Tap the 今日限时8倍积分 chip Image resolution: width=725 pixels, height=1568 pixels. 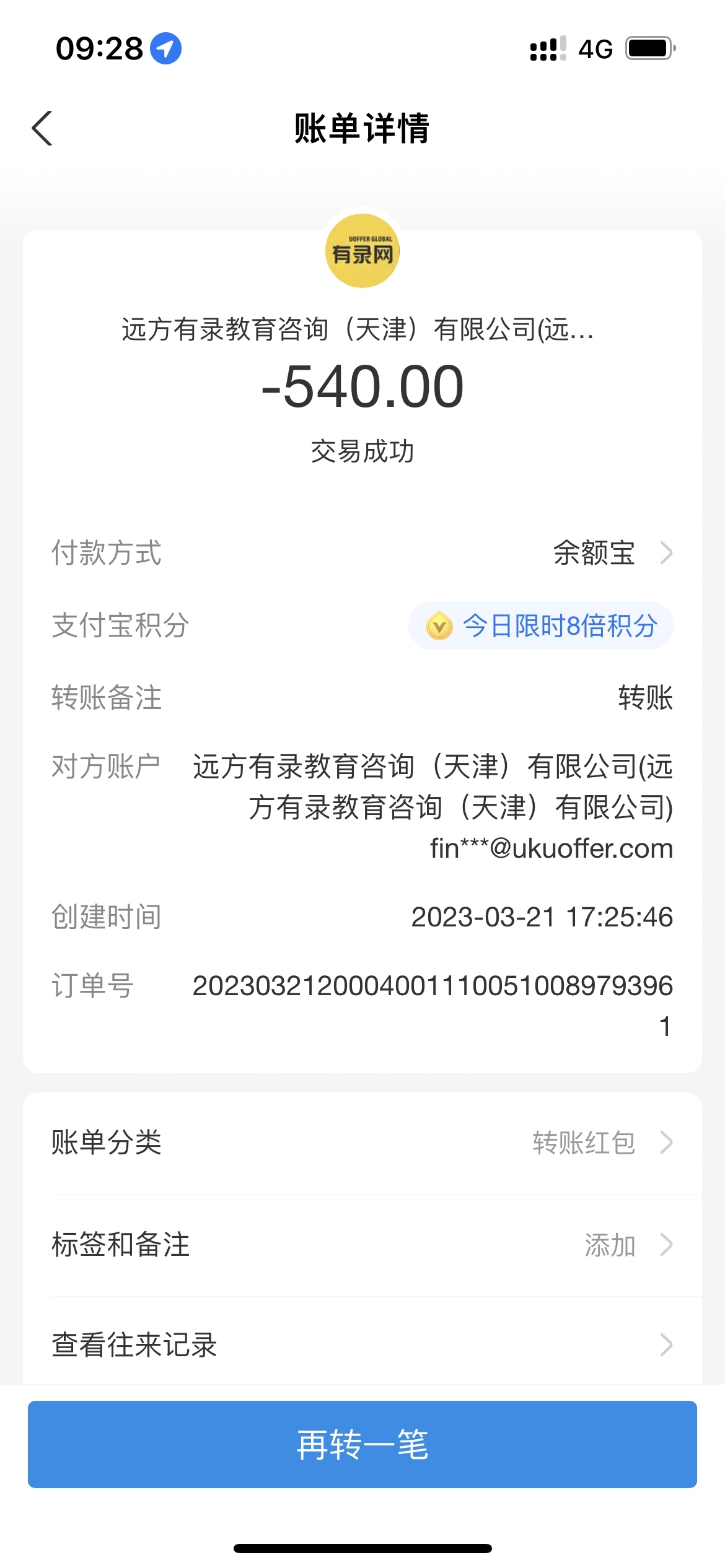541,625
